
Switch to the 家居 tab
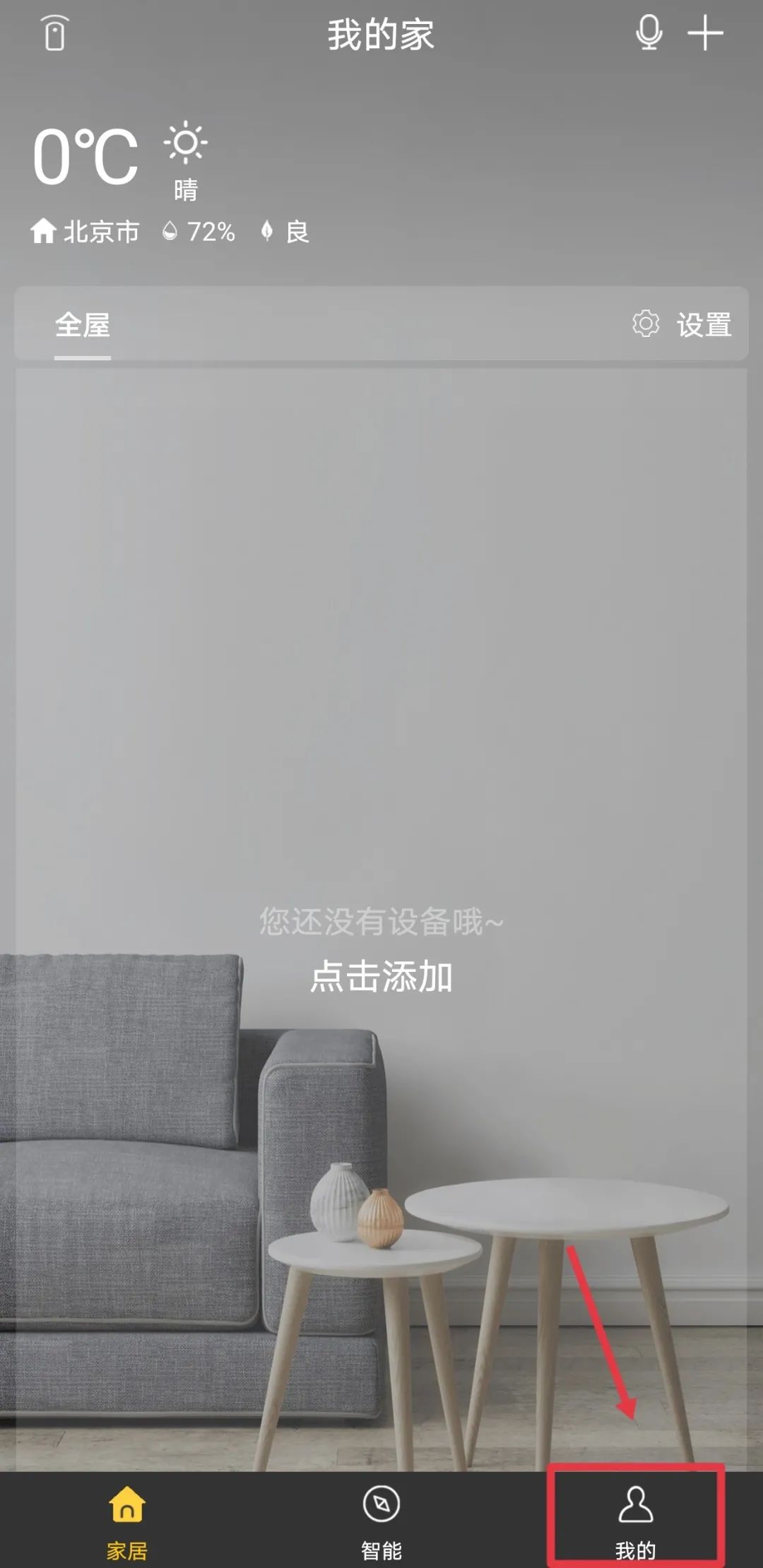tap(127, 1519)
